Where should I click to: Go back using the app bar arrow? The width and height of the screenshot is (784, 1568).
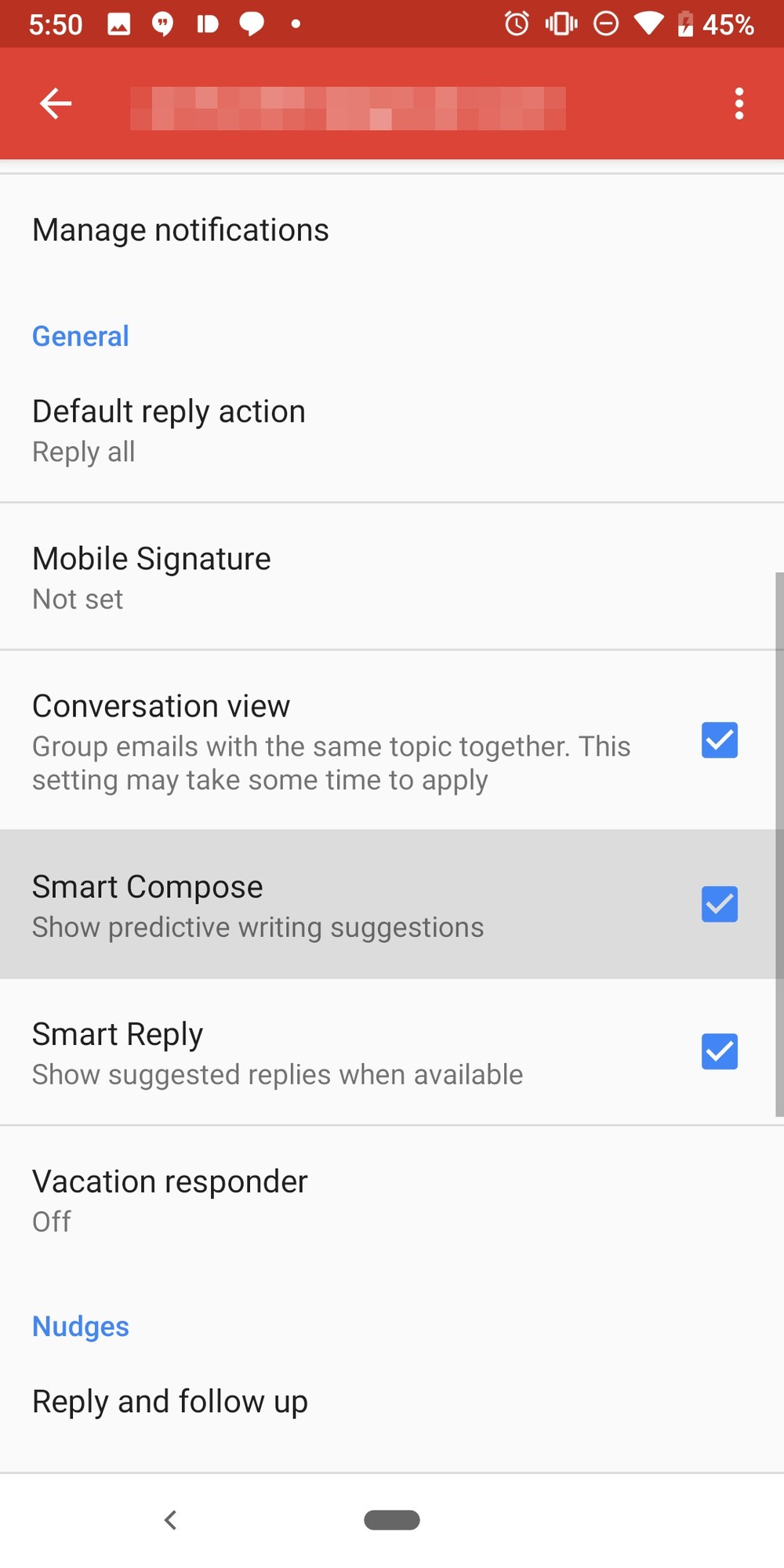coord(56,103)
